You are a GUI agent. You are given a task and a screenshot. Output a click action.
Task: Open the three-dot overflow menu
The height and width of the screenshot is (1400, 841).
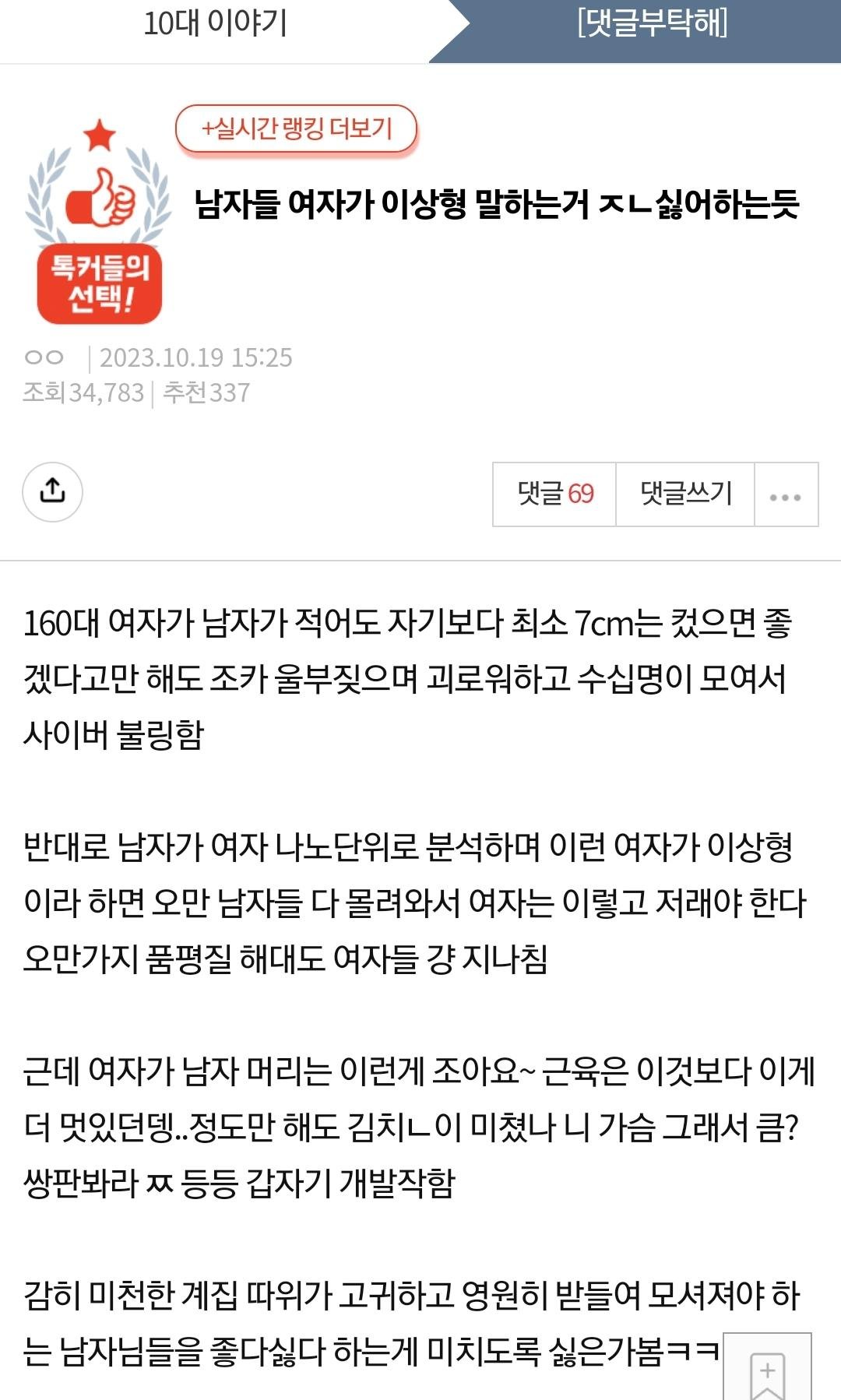click(785, 495)
